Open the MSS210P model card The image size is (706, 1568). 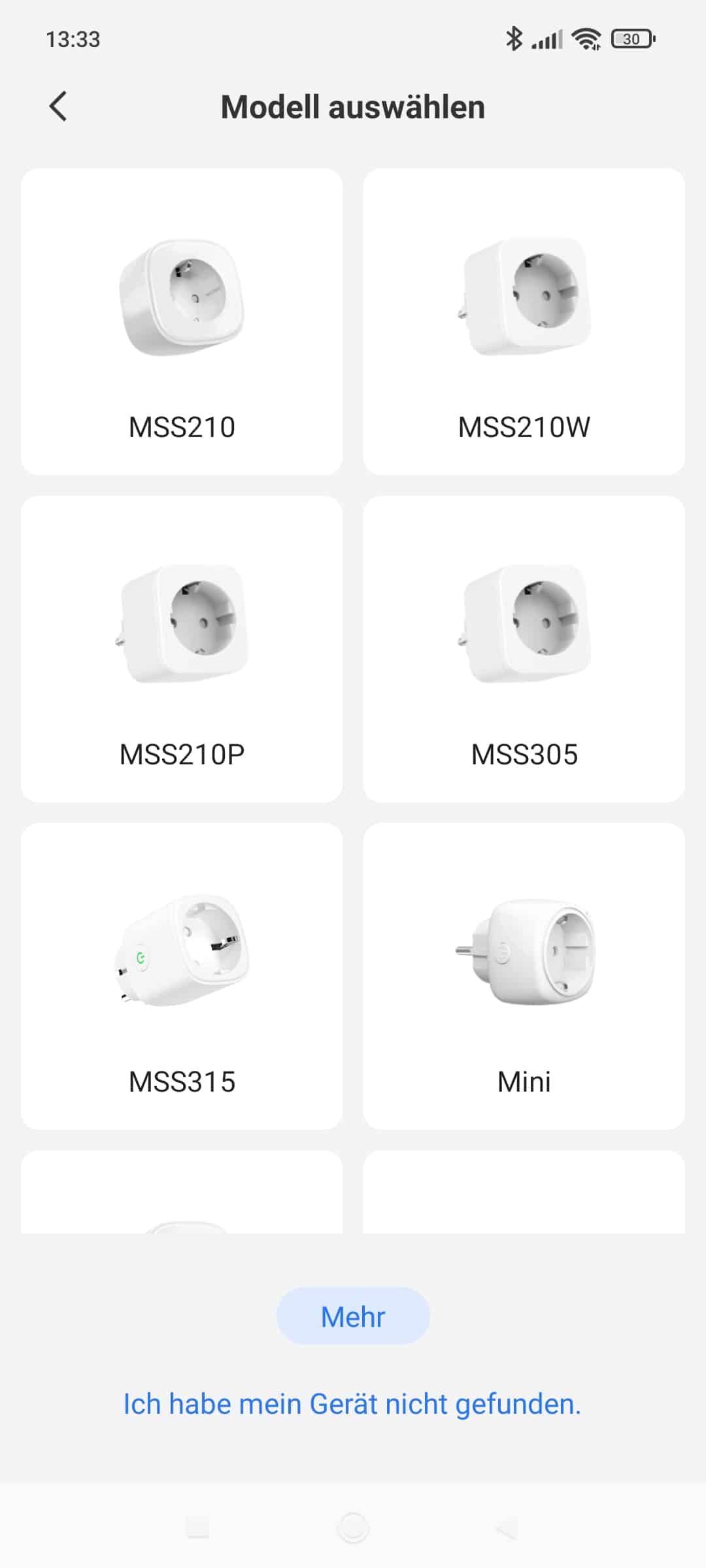[x=182, y=649]
